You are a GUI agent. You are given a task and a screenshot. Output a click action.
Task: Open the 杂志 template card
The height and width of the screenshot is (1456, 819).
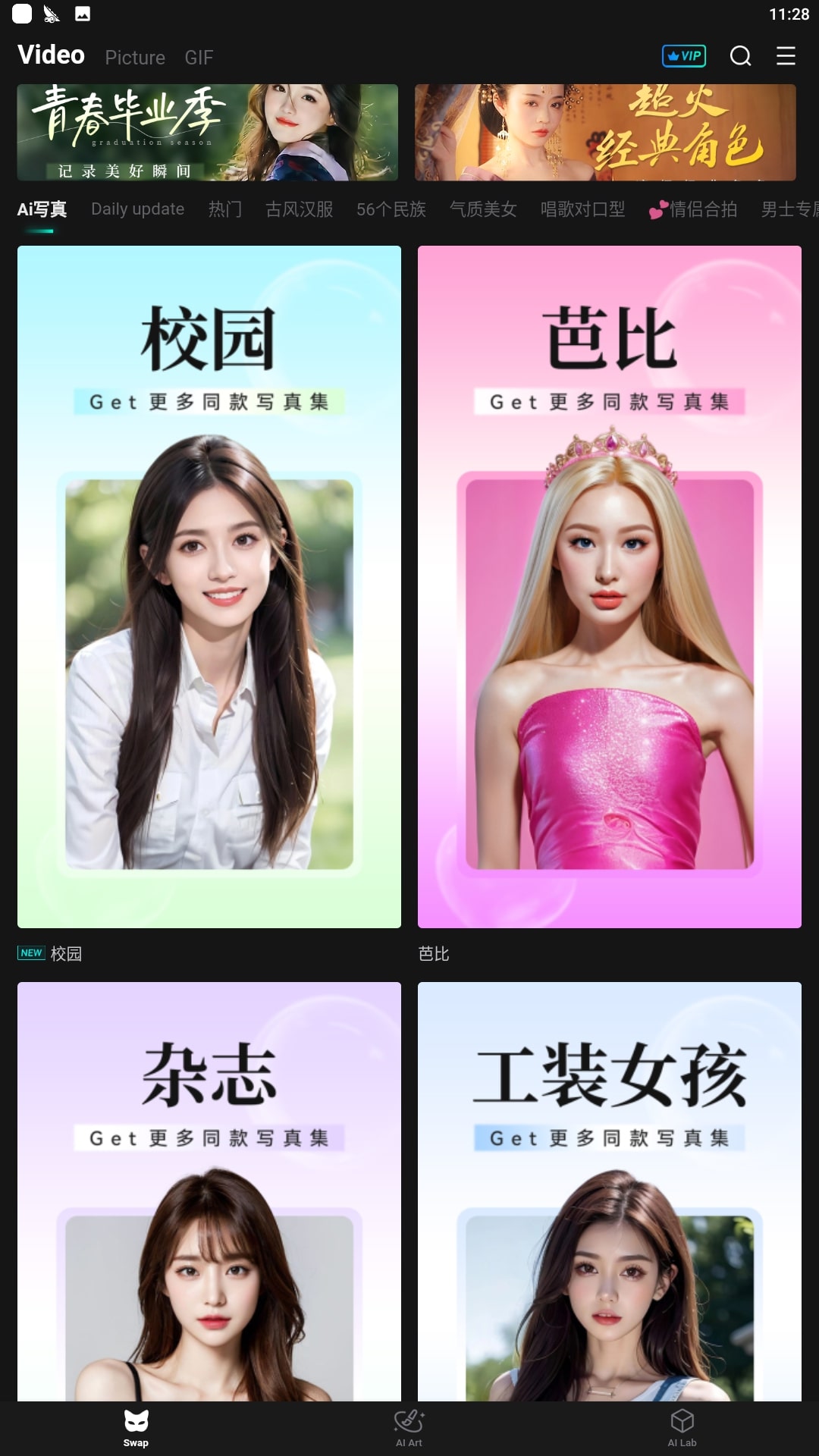click(209, 1191)
